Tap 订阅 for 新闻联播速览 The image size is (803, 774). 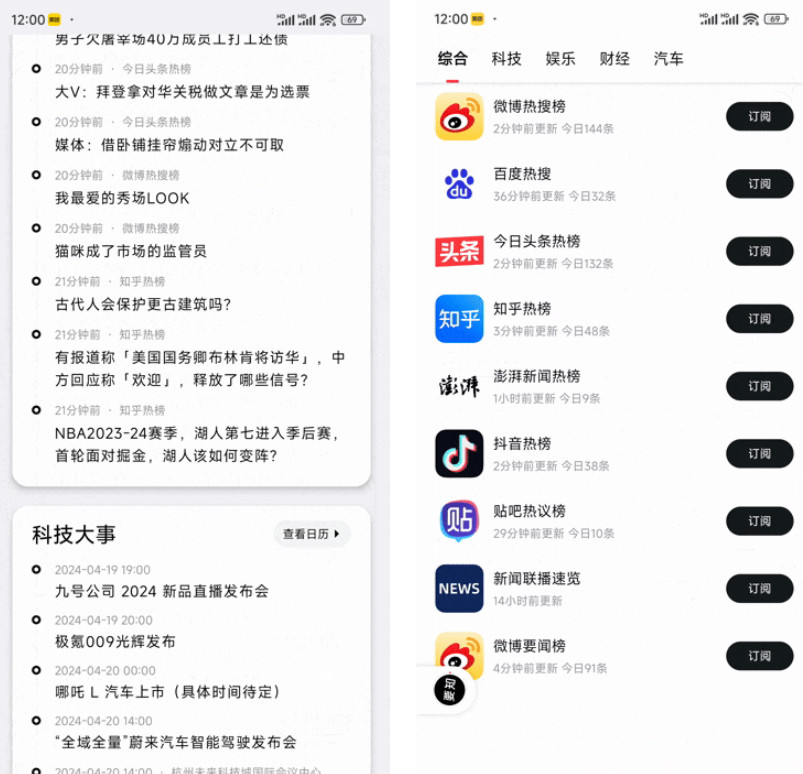point(759,589)
